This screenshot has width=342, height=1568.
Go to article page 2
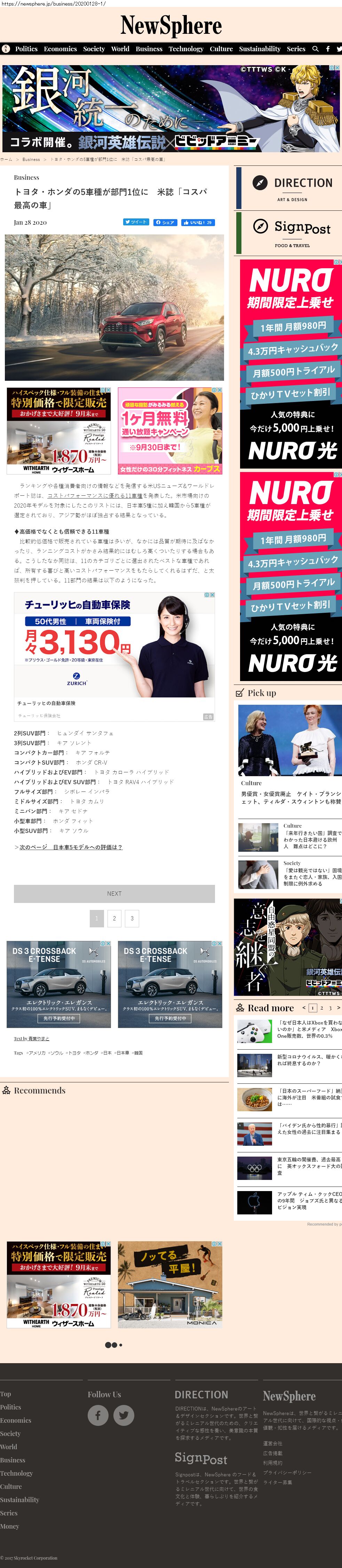[x=114, y=919]
